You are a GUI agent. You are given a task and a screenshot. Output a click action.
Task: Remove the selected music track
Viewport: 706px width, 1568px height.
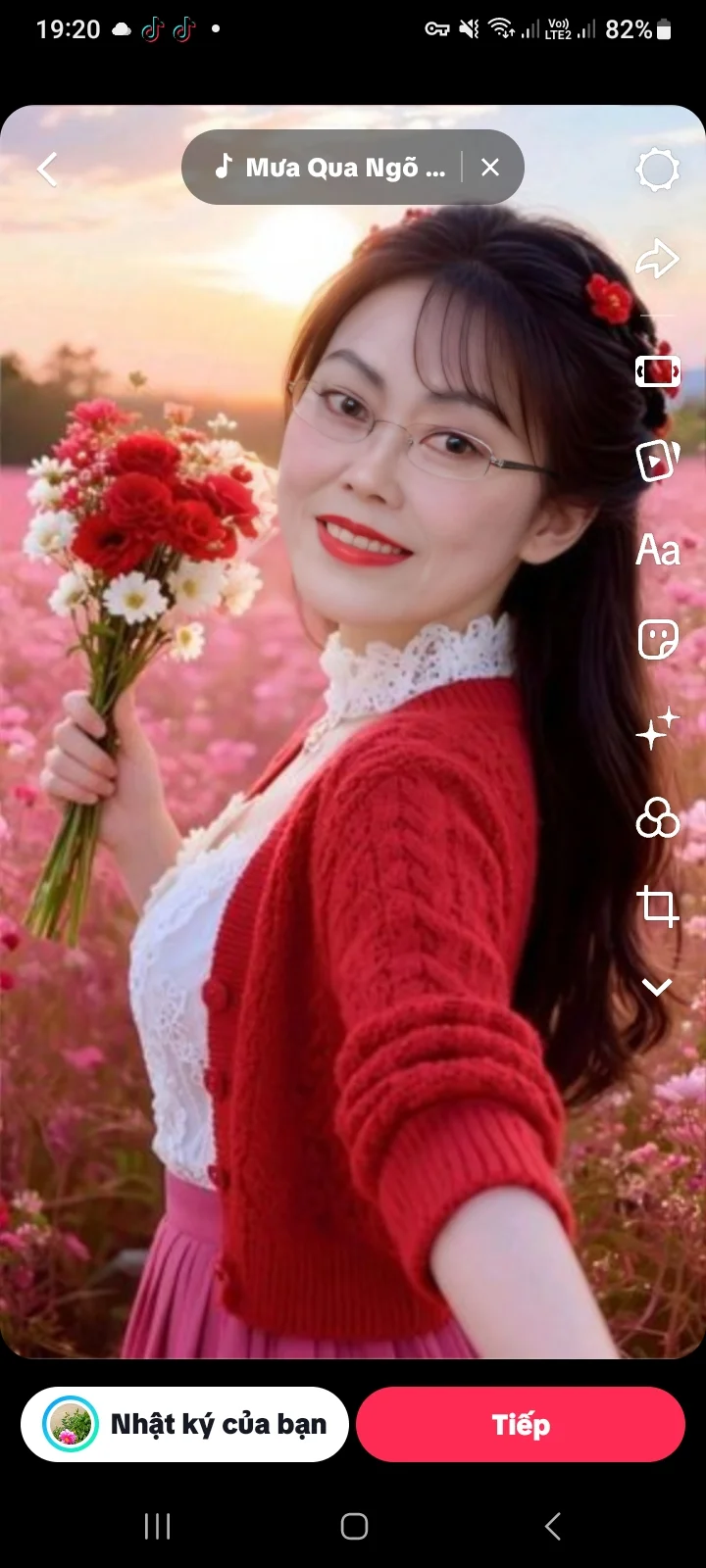click(x=490, y=168)
